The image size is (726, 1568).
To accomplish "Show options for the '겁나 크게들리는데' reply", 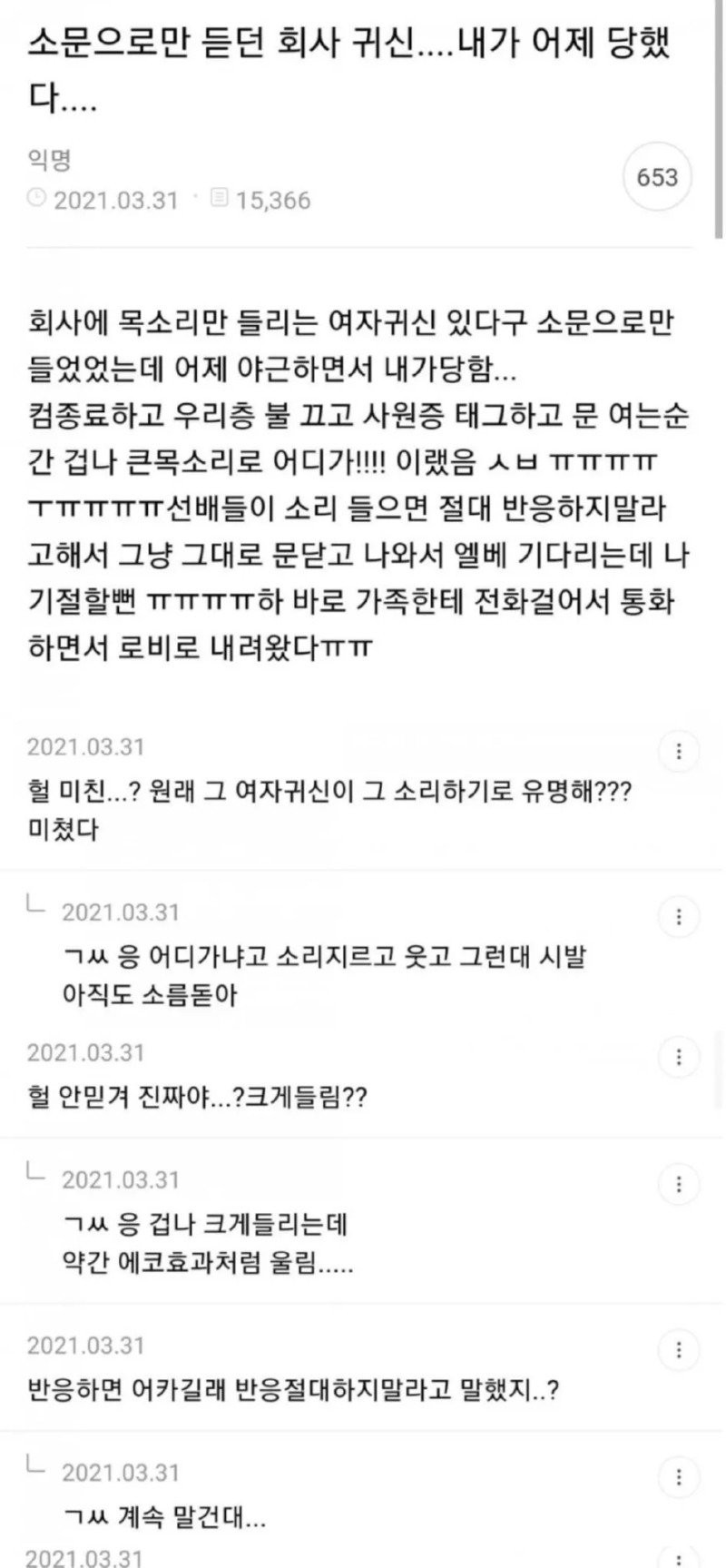I will click(x=679, y=1185).
